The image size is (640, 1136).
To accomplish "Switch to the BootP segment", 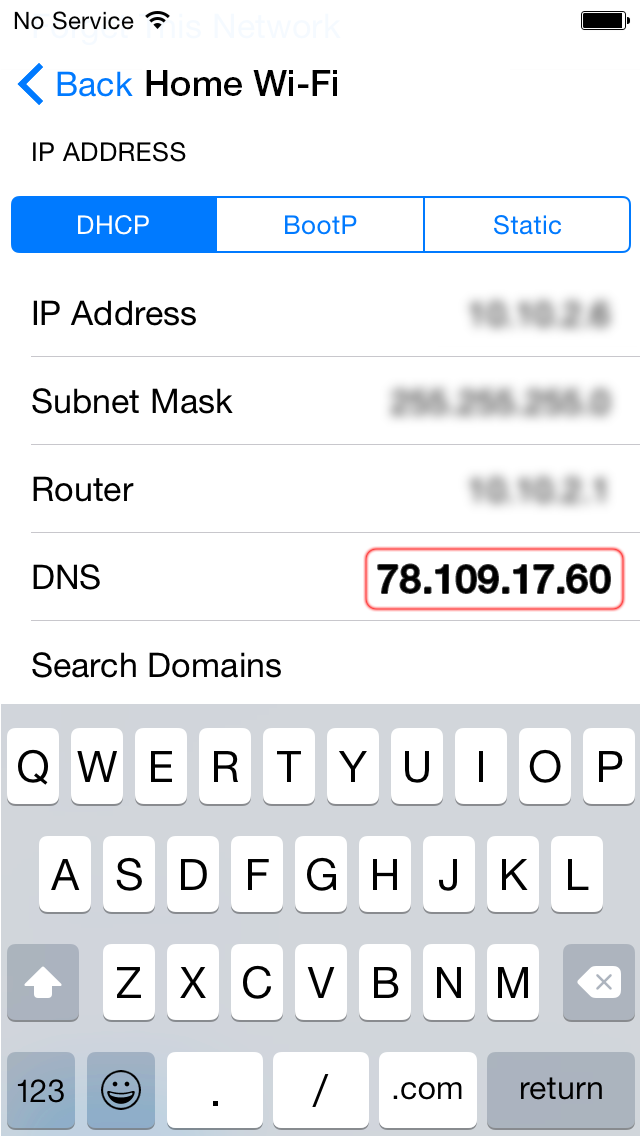I will [320, 225].
